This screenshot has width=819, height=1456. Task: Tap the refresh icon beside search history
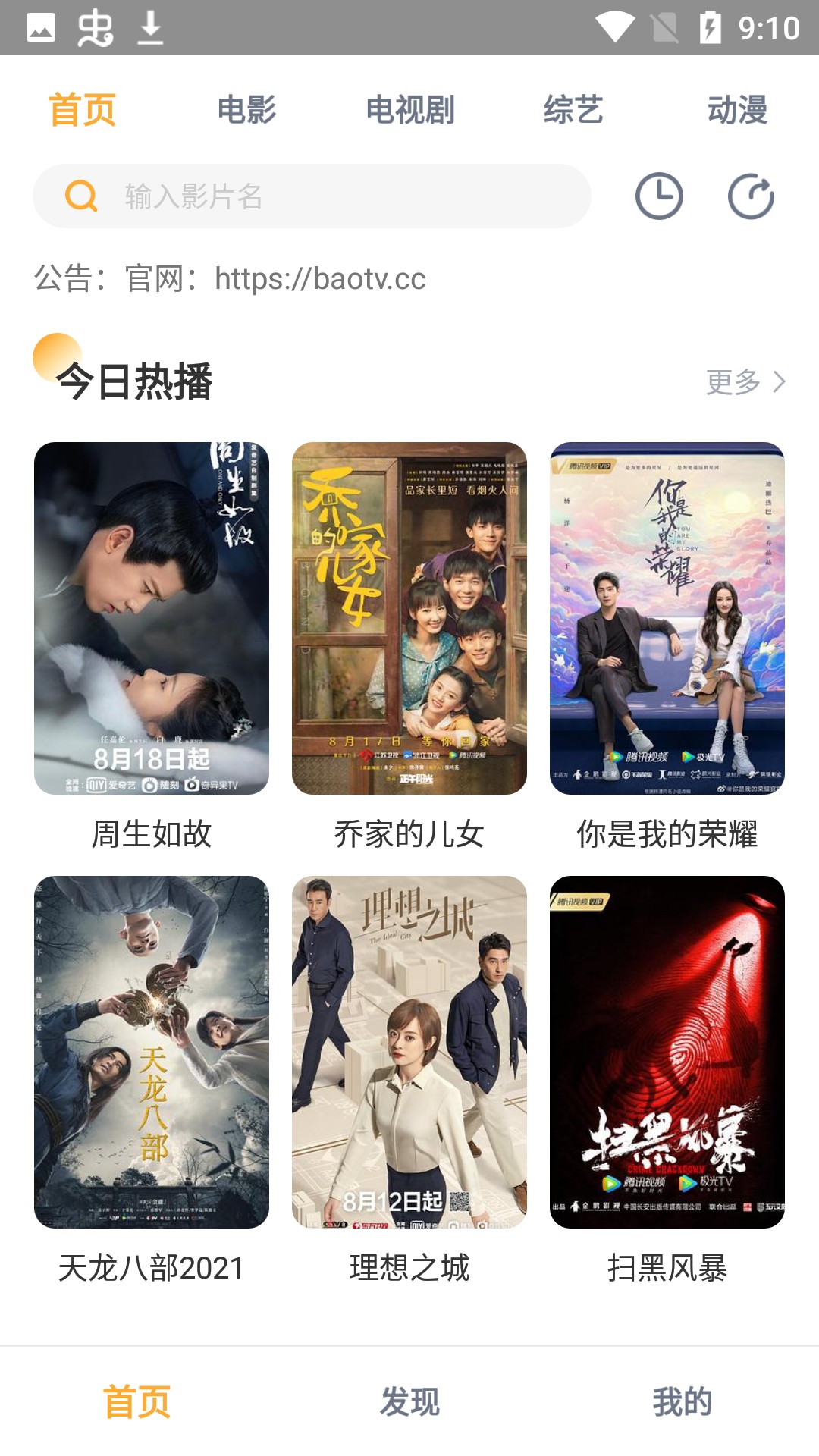[x=751, y=195]
